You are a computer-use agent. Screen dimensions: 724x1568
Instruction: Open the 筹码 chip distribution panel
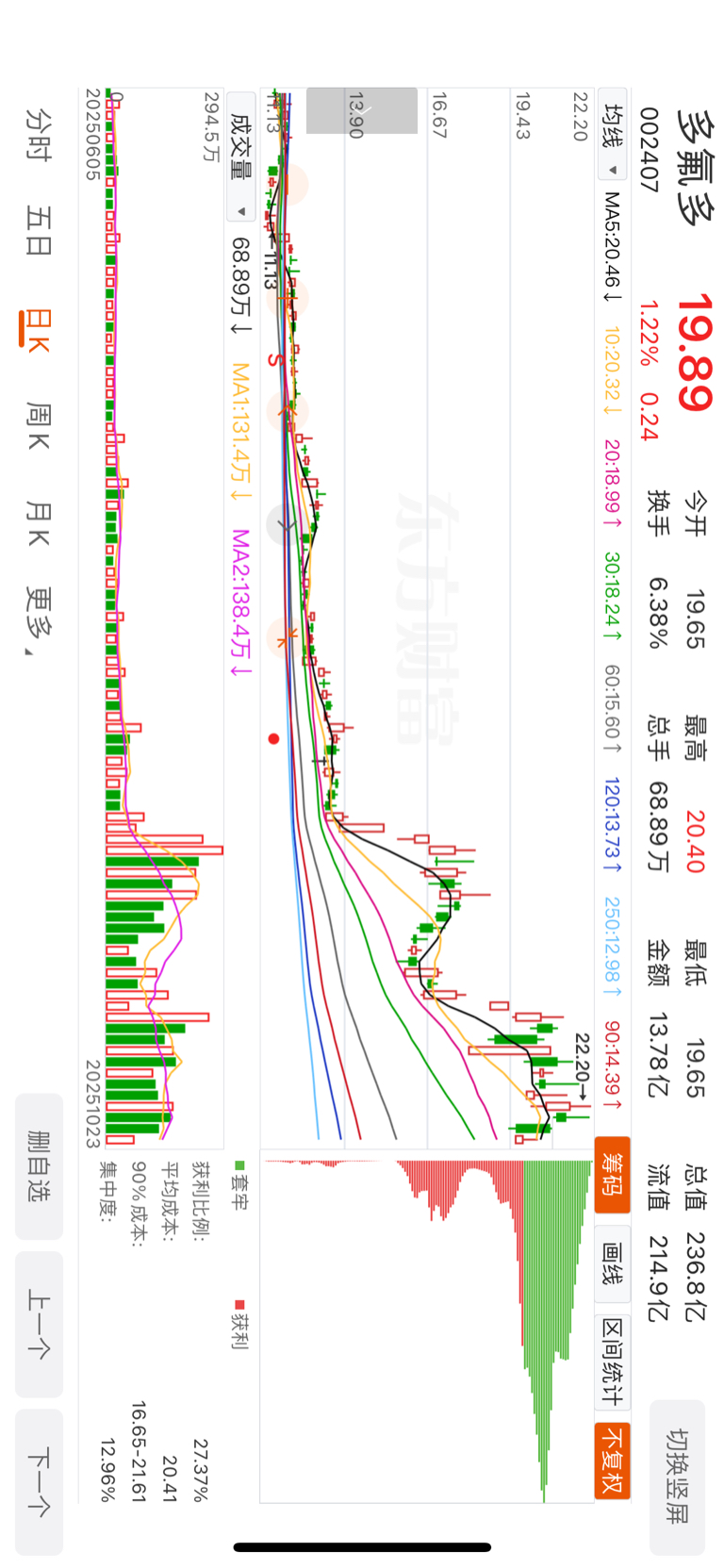coord(613,1174)
